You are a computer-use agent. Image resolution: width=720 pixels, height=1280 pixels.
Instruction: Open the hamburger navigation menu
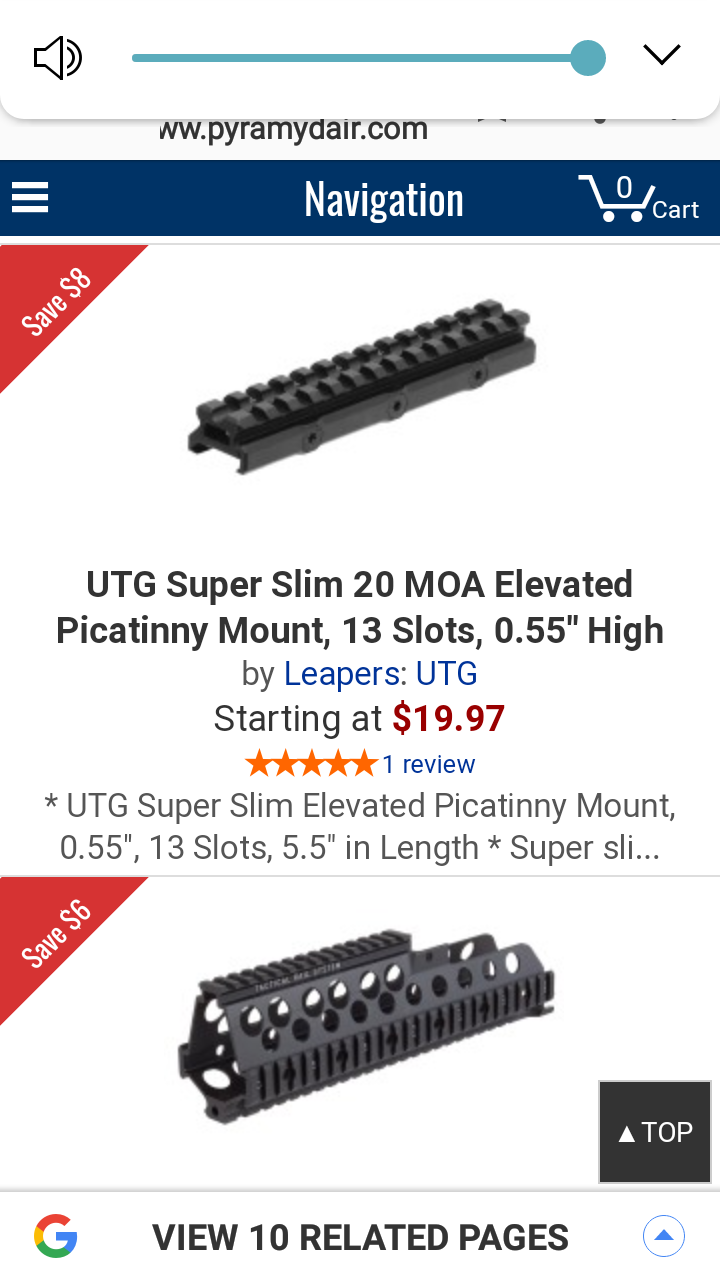pos(30,198)
